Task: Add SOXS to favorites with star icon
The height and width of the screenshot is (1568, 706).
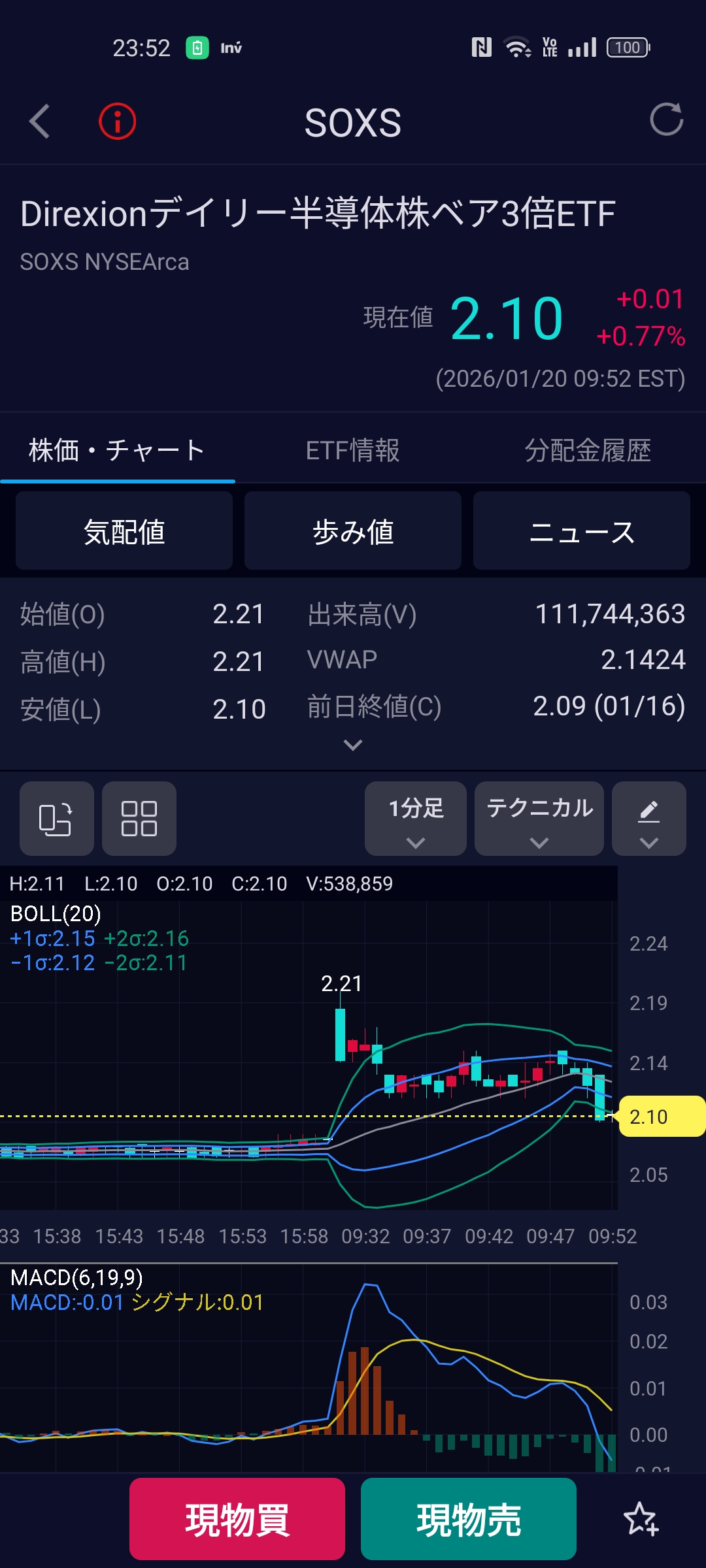Action: 641,1519
